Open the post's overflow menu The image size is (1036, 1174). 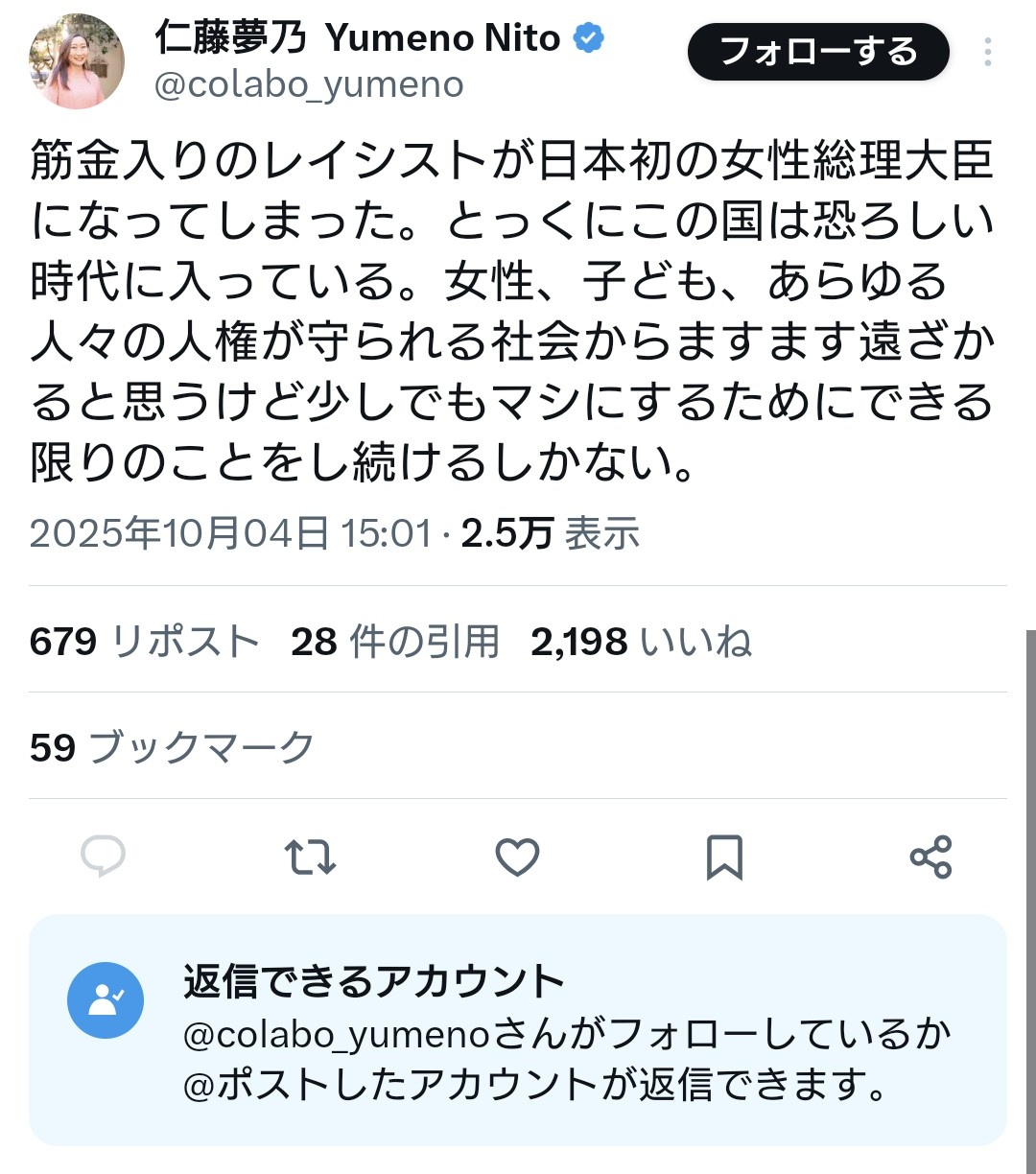point(987,52)
